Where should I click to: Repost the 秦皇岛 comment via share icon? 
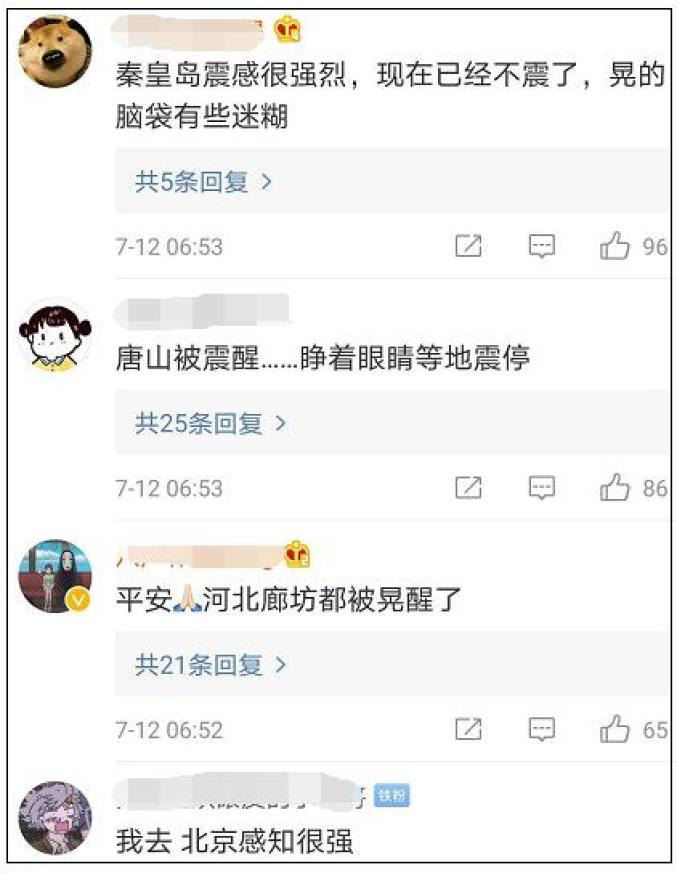pyautogui.click(x=468, y=246)
